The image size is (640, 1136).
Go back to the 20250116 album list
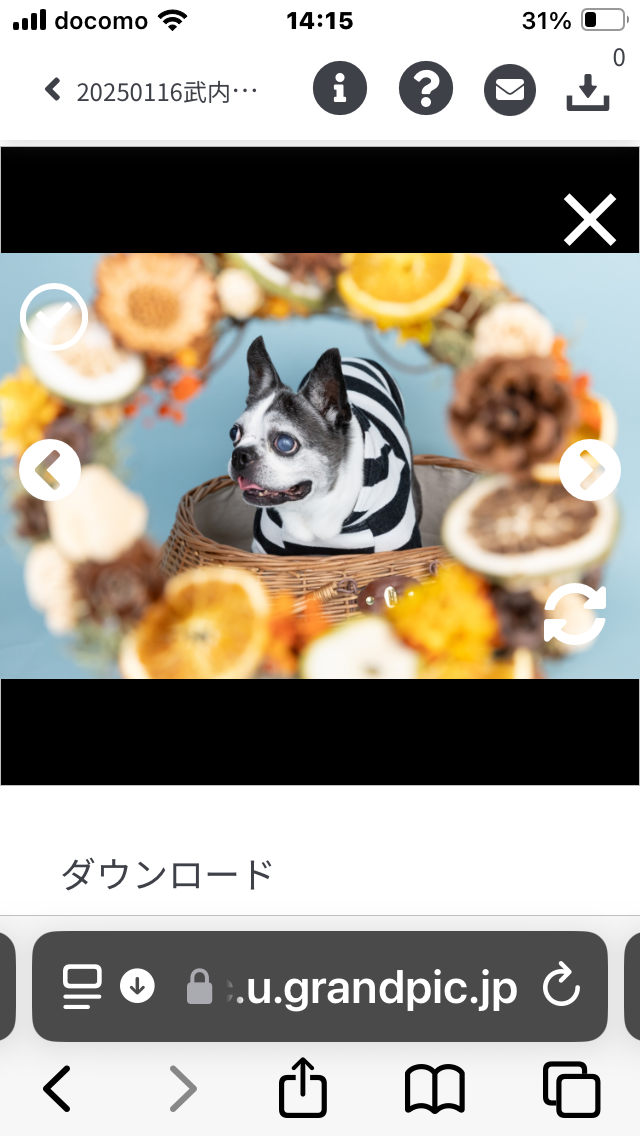(x=151, y=91)
